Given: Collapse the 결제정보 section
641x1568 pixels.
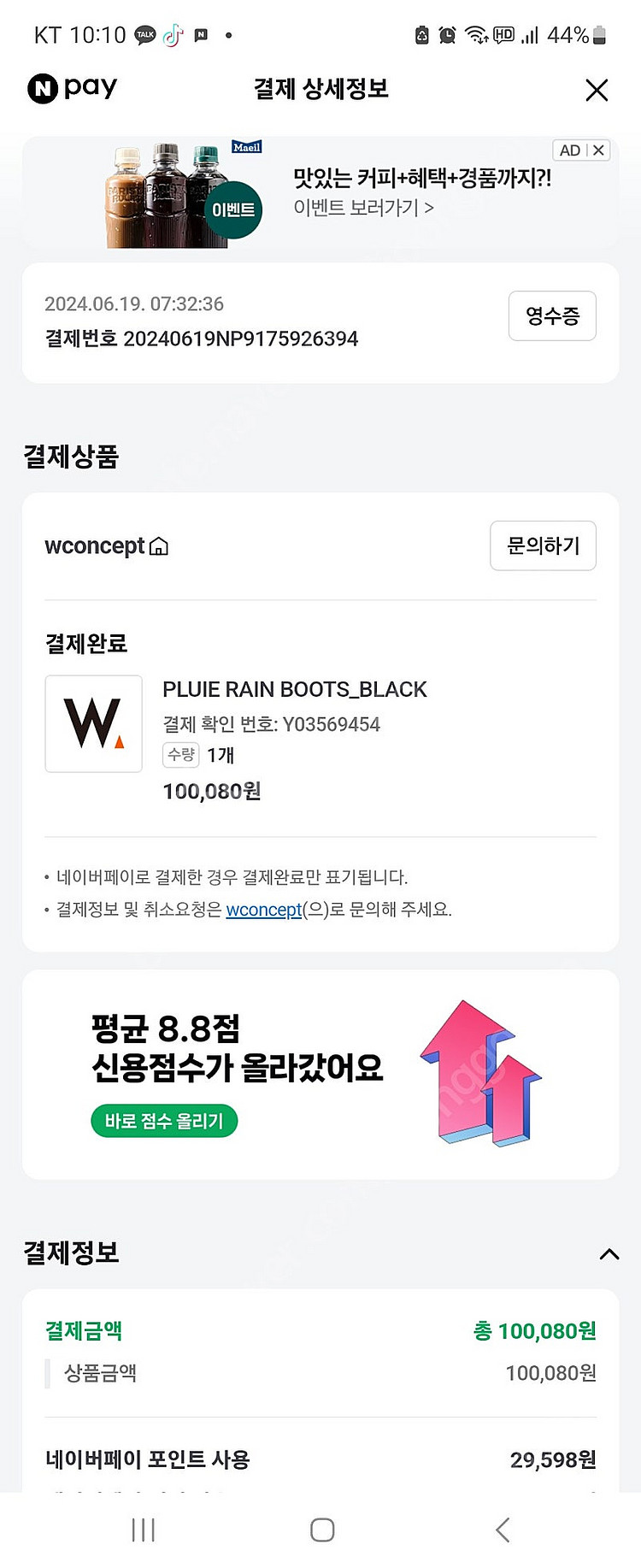Looking at the screenshot, I should click(609, 1254).
